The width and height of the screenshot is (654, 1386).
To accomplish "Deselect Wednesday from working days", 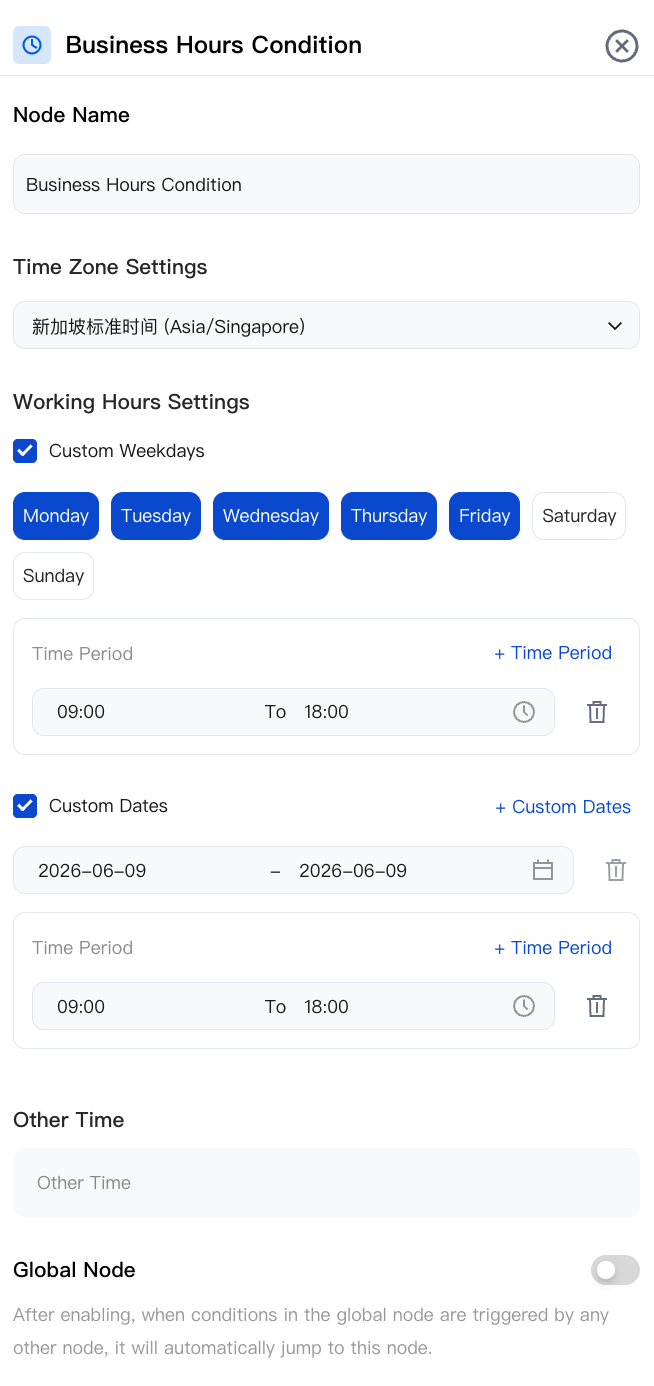I will coord(271,516).
